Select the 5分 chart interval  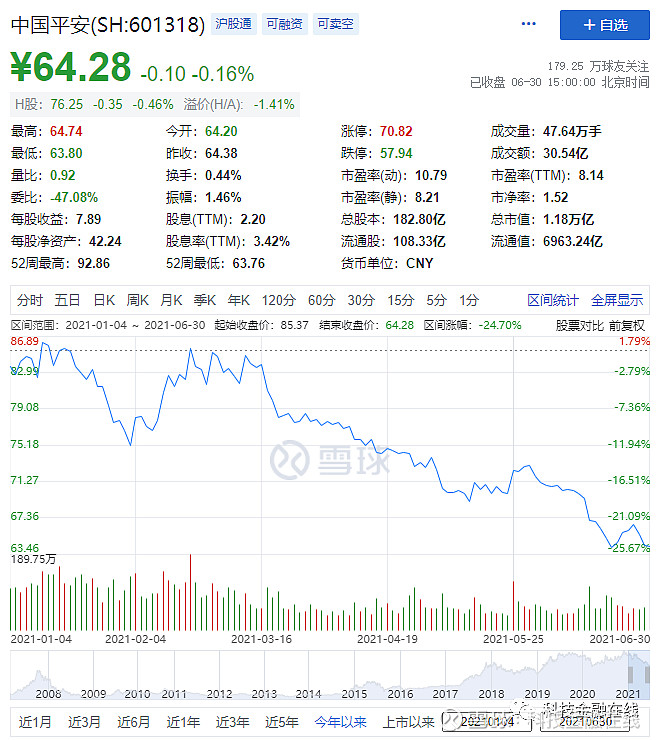click(x=436, y=300)
